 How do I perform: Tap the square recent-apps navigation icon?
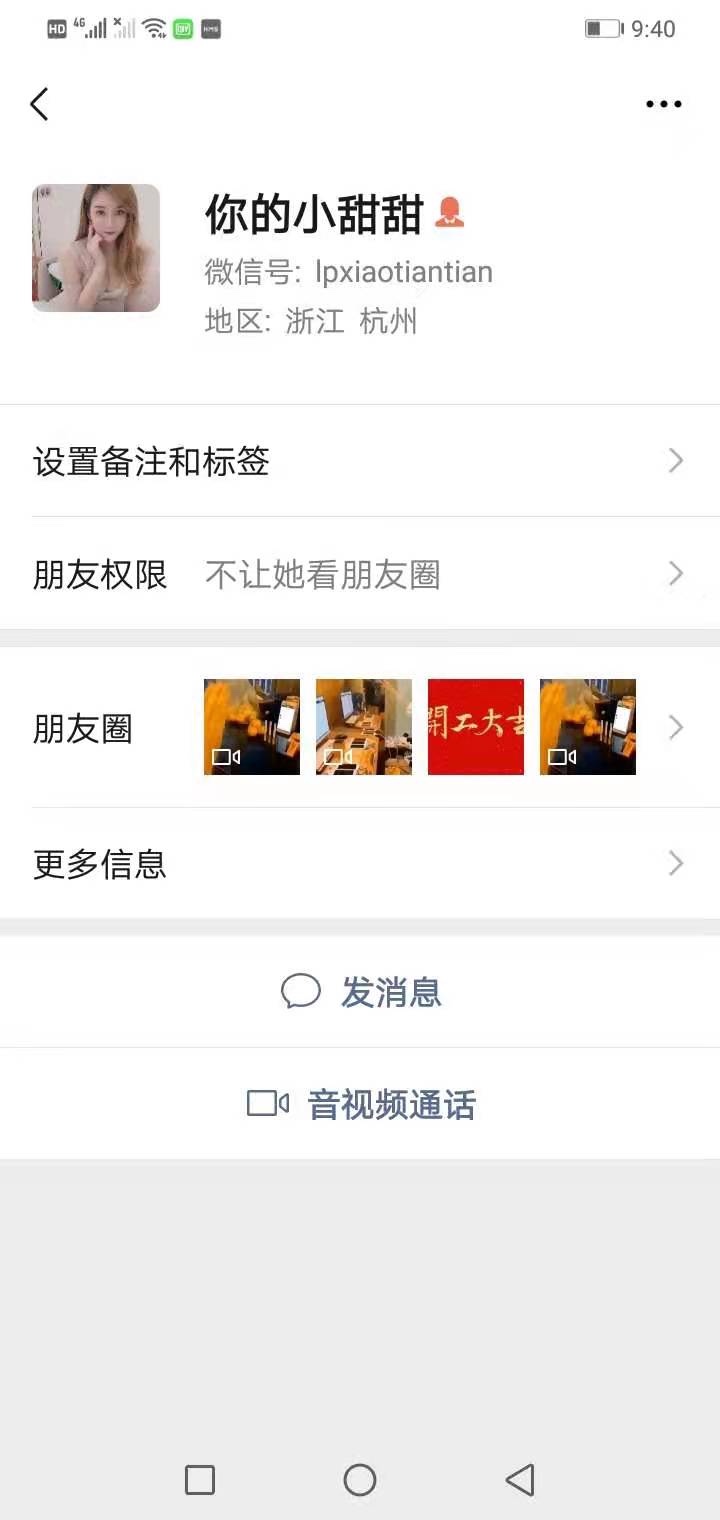pyautogui.click(x=199, y=1480)
